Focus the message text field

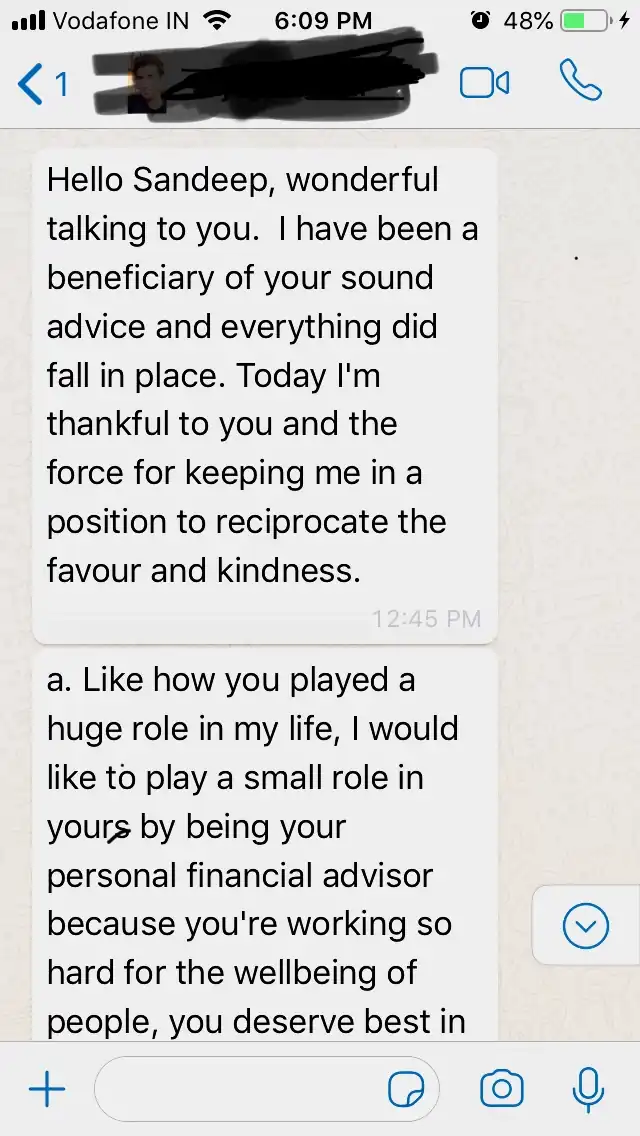coord(240,1089)
